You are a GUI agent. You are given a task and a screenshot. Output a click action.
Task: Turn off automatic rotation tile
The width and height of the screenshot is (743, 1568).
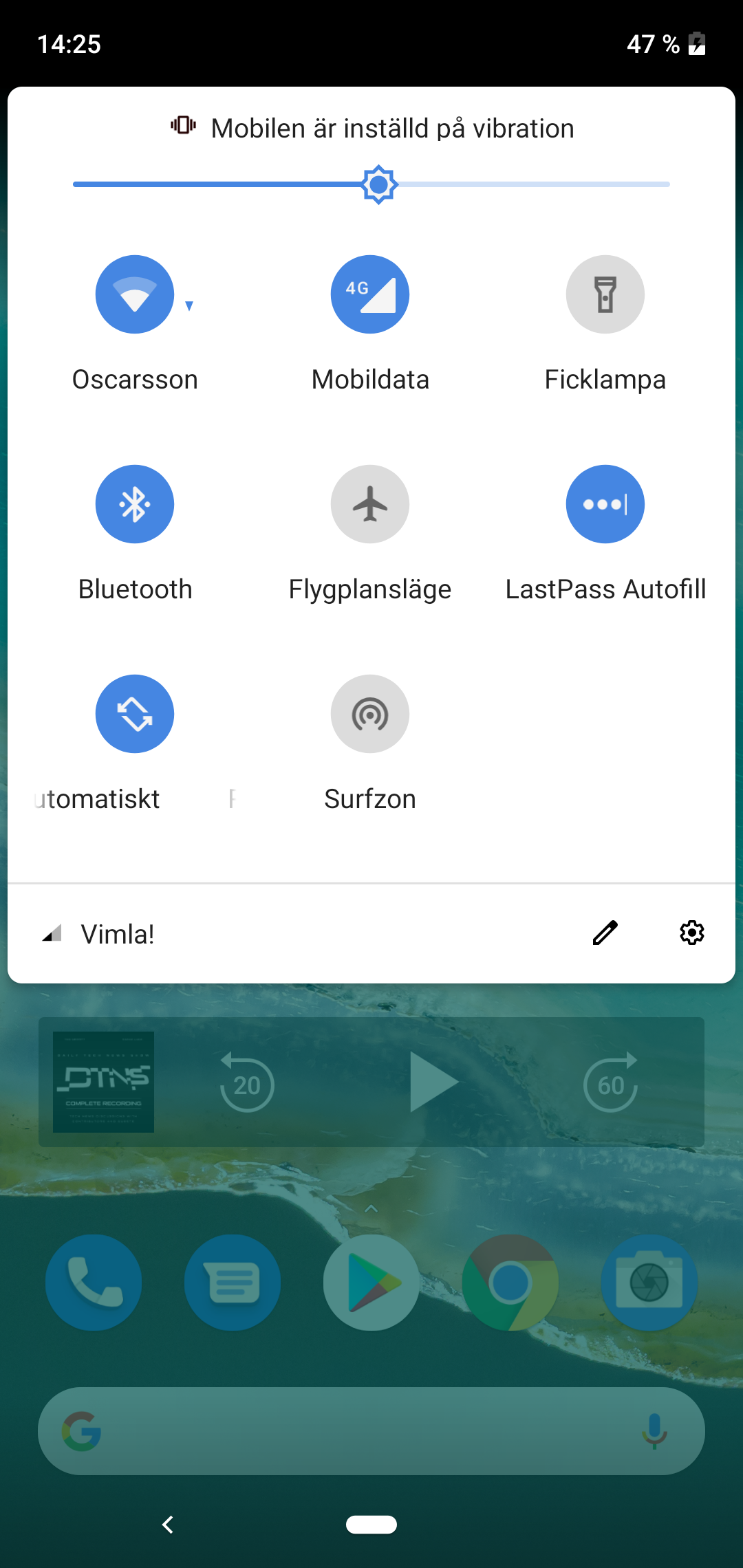[135, 714]
